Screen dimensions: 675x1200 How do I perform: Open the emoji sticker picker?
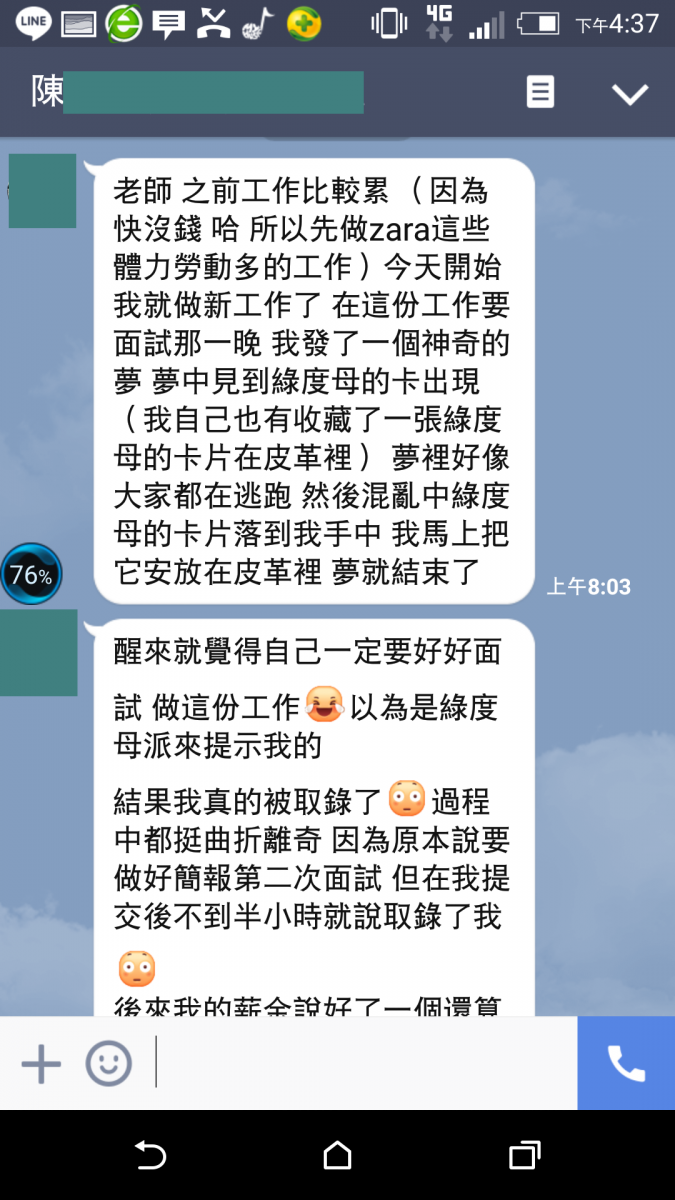pos(108,1063)
